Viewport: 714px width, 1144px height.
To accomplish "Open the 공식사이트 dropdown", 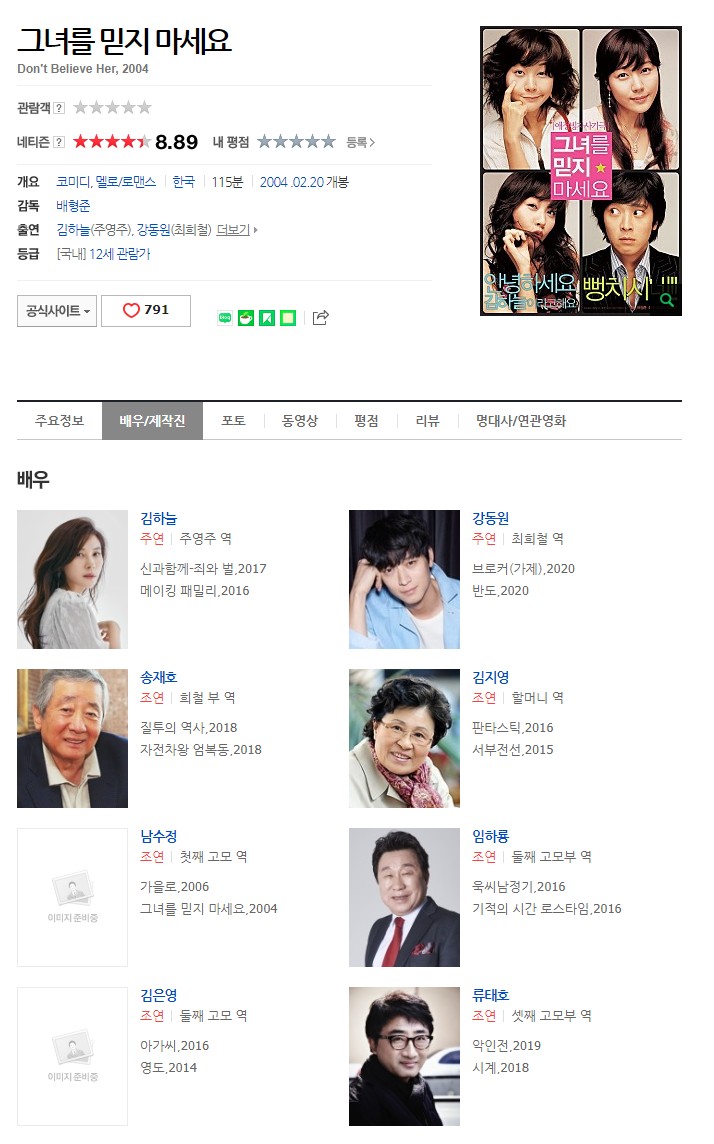I will (55, 311).
